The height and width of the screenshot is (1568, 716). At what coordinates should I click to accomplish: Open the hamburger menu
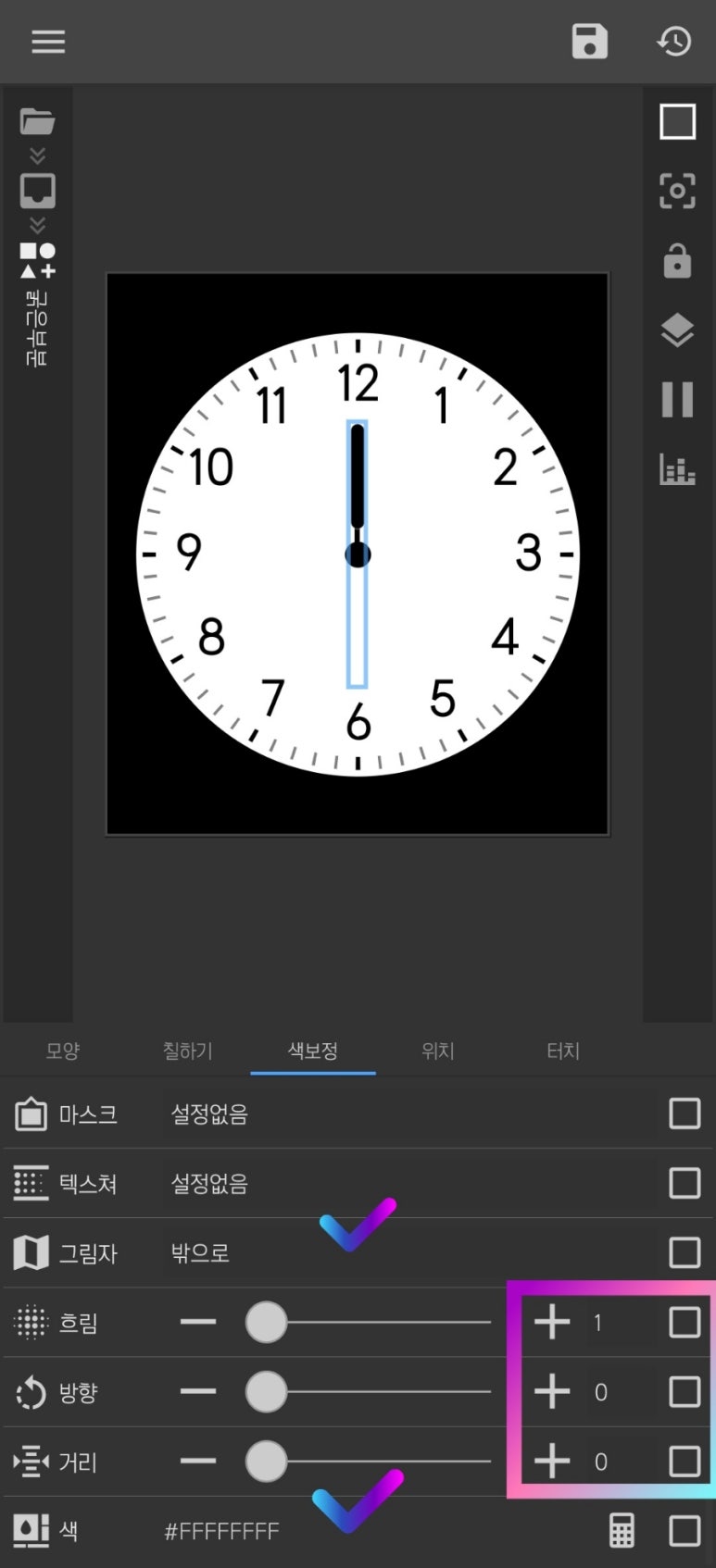(x=48, y=42)
